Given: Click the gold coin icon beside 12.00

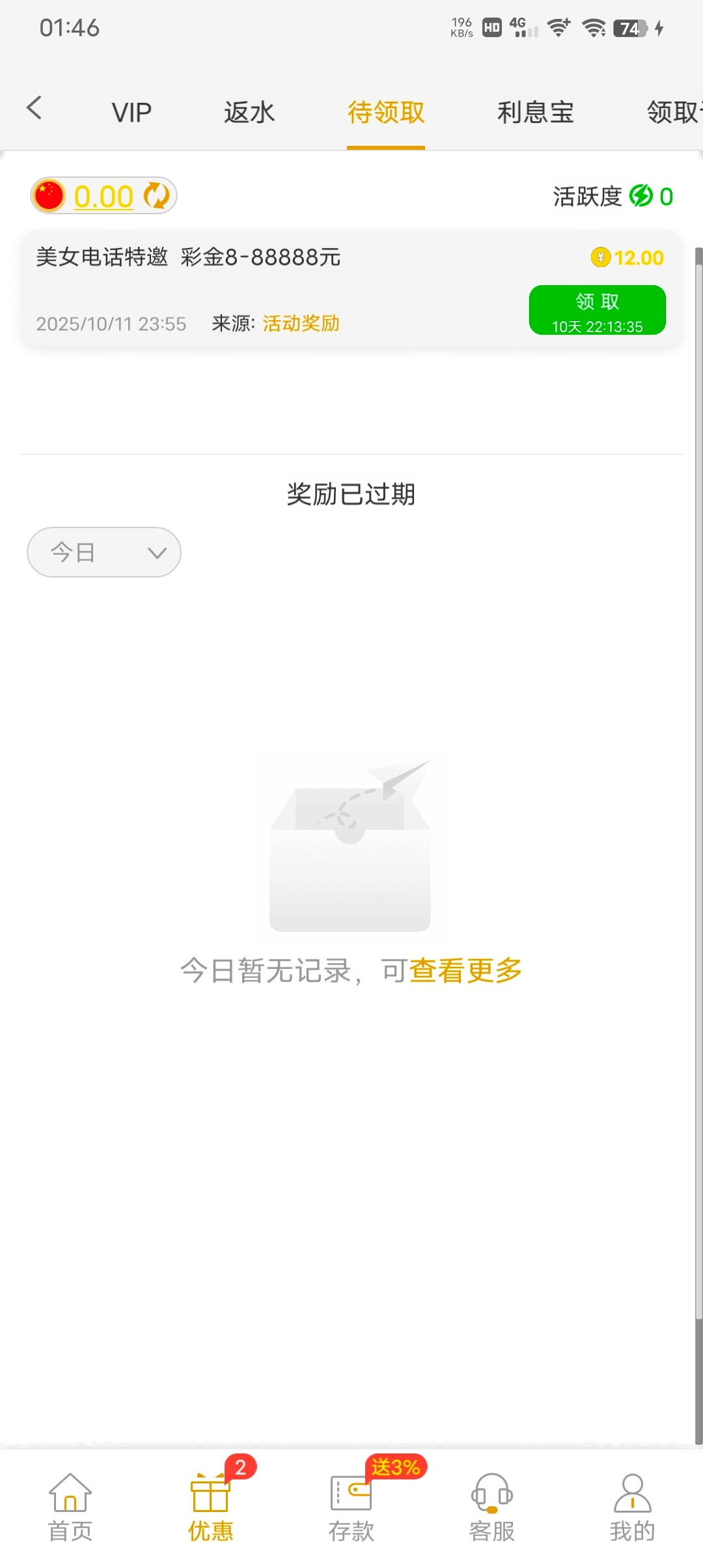Looking at the screenshot, I should point(601,257).
